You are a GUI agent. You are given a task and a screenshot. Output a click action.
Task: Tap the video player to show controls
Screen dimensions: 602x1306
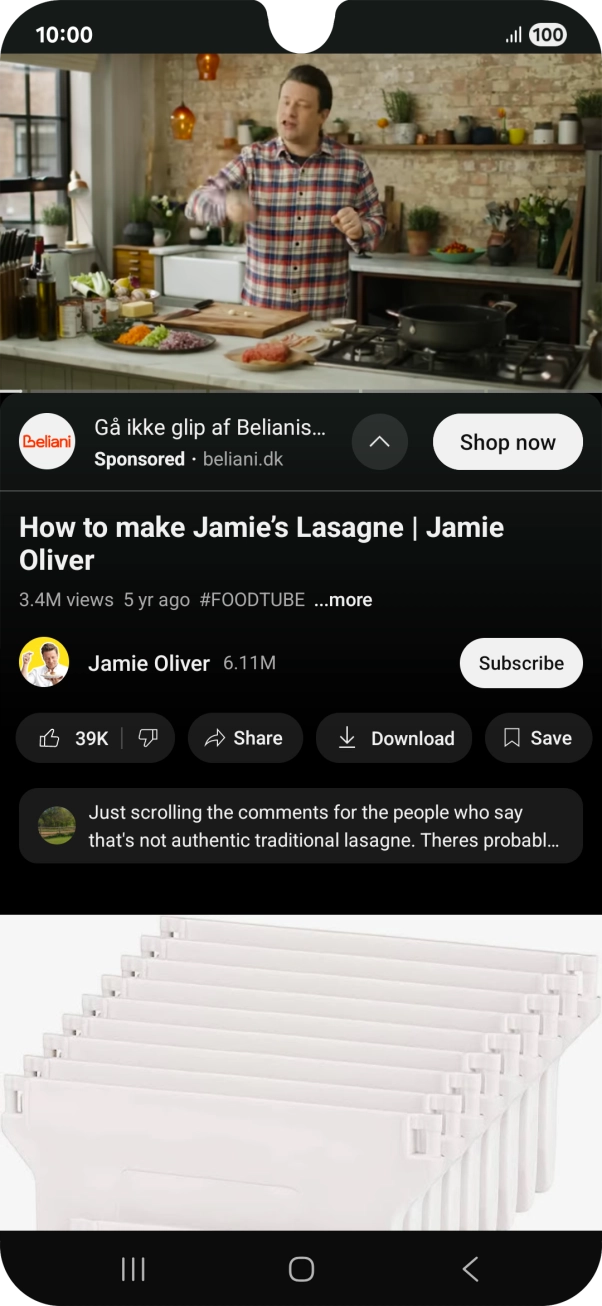[x=301, y=222]
